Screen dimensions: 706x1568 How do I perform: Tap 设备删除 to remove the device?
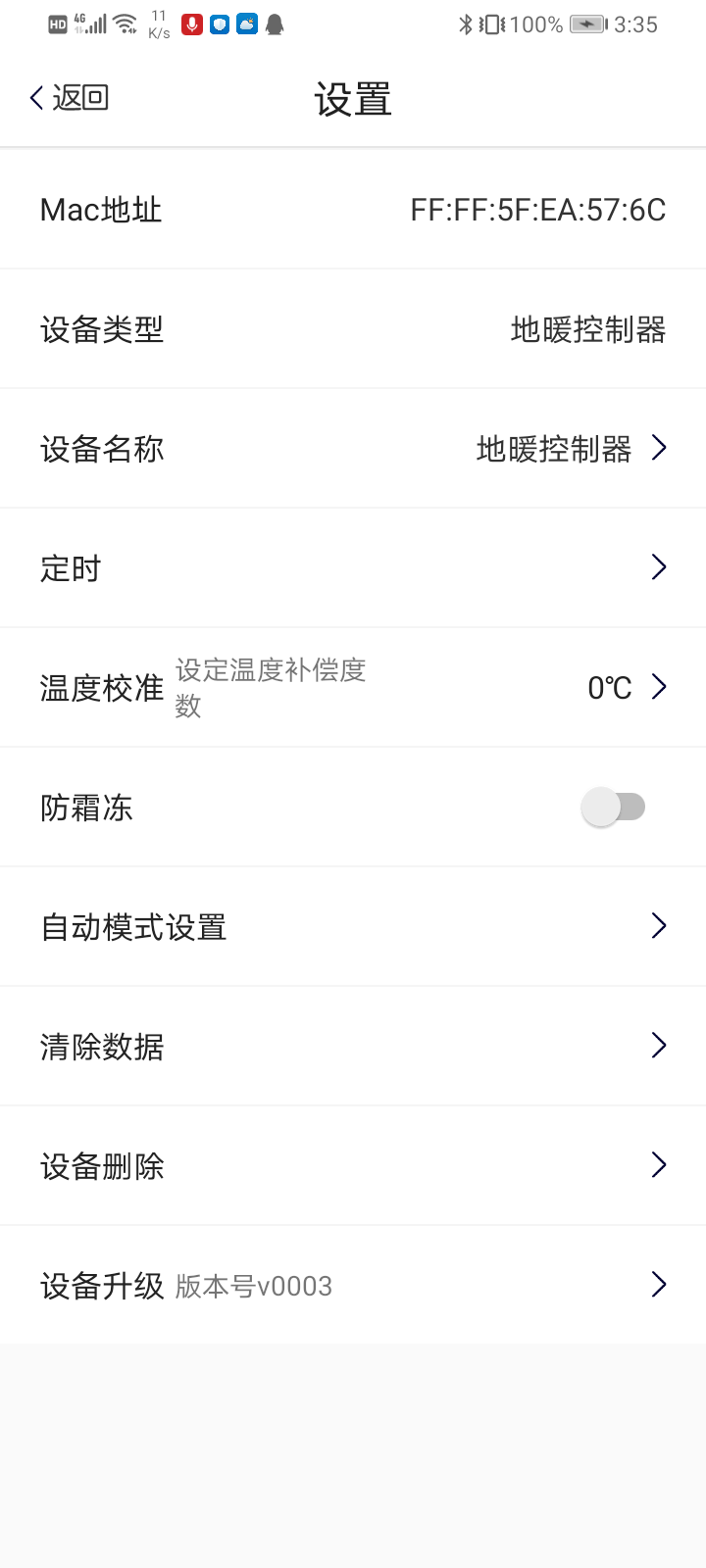pyautogui.click(x=353, y=1166)
